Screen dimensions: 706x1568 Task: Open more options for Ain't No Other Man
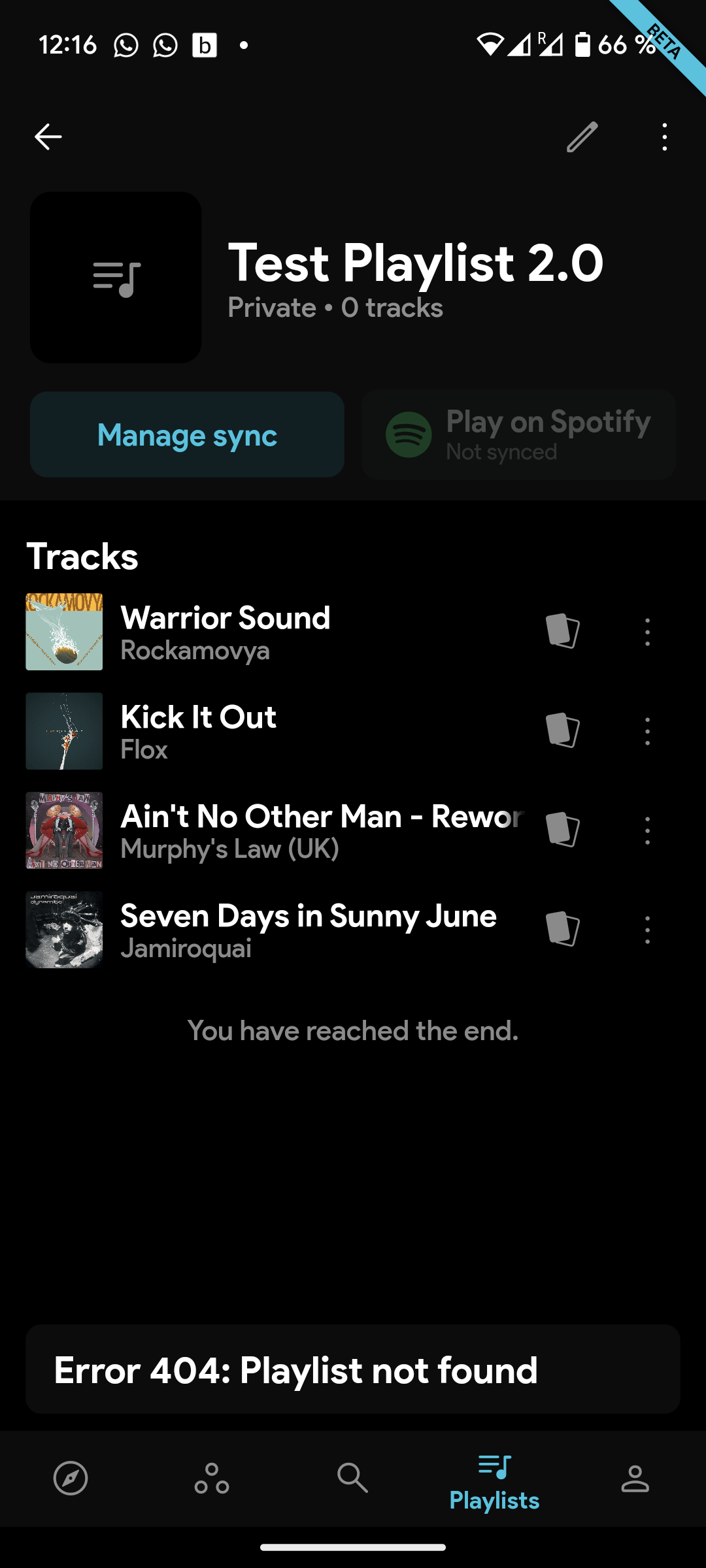click(647, 830)
